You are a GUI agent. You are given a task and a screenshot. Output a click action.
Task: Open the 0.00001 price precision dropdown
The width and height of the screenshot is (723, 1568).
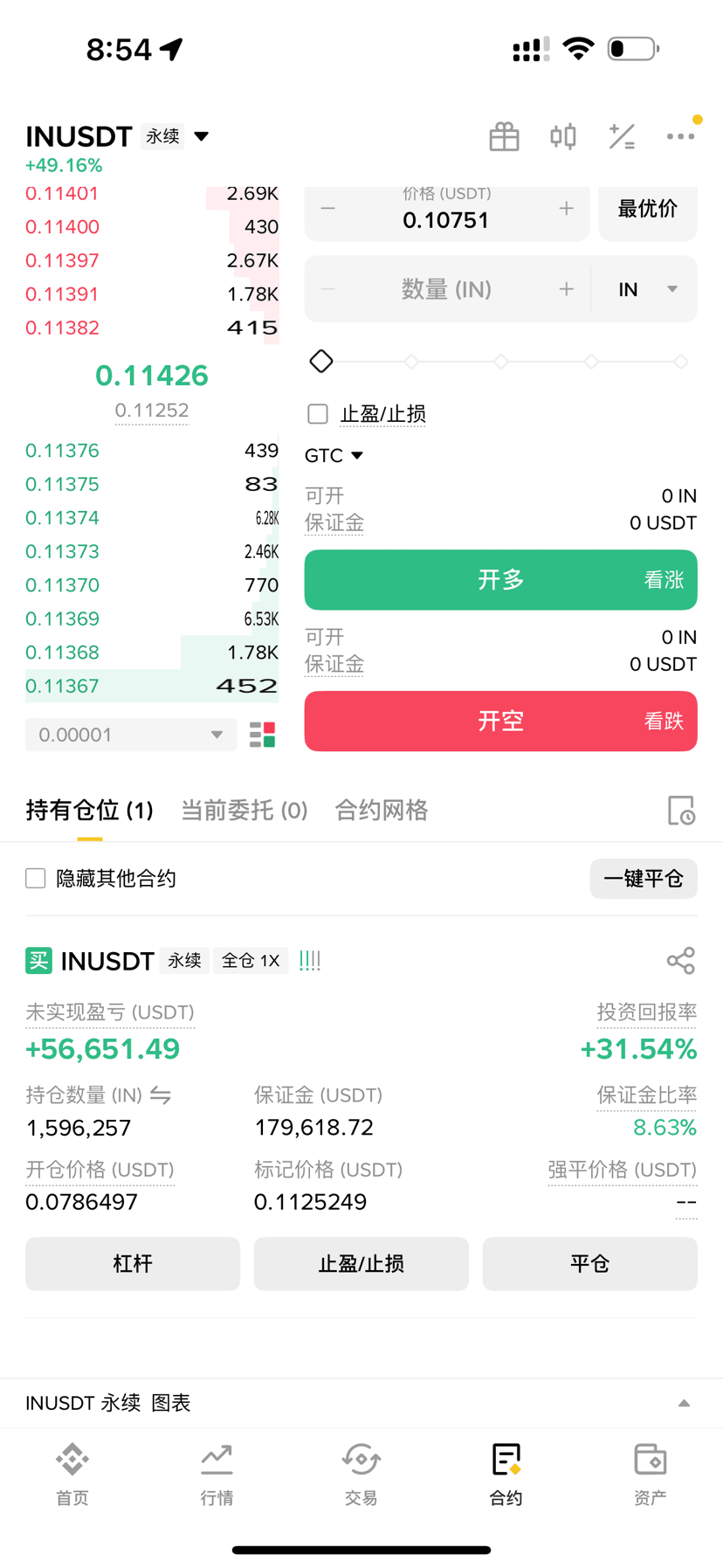(131, 735)
